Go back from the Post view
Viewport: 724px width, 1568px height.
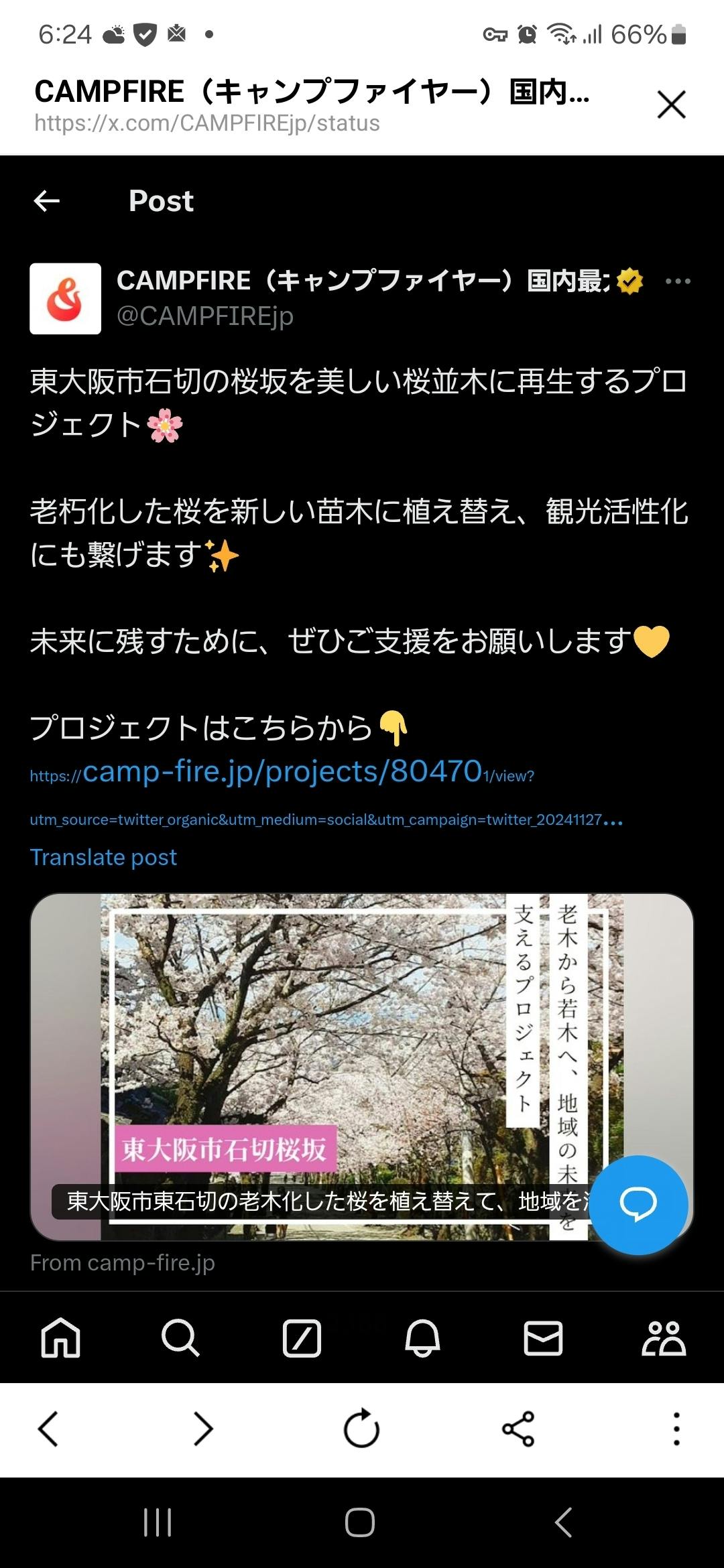click(x=47, y=200)
